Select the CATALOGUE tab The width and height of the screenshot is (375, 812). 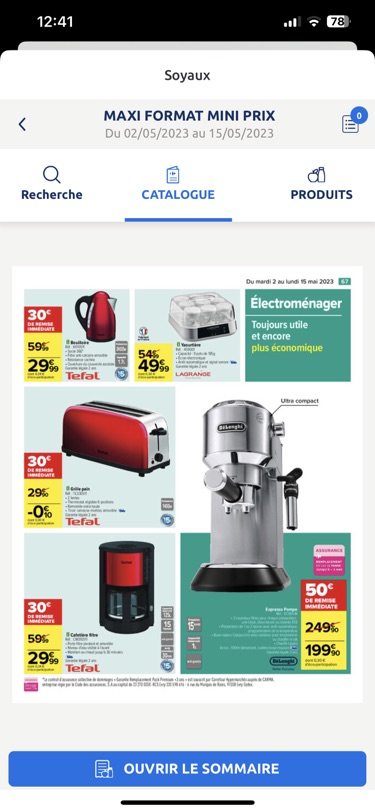click(178, 184)
